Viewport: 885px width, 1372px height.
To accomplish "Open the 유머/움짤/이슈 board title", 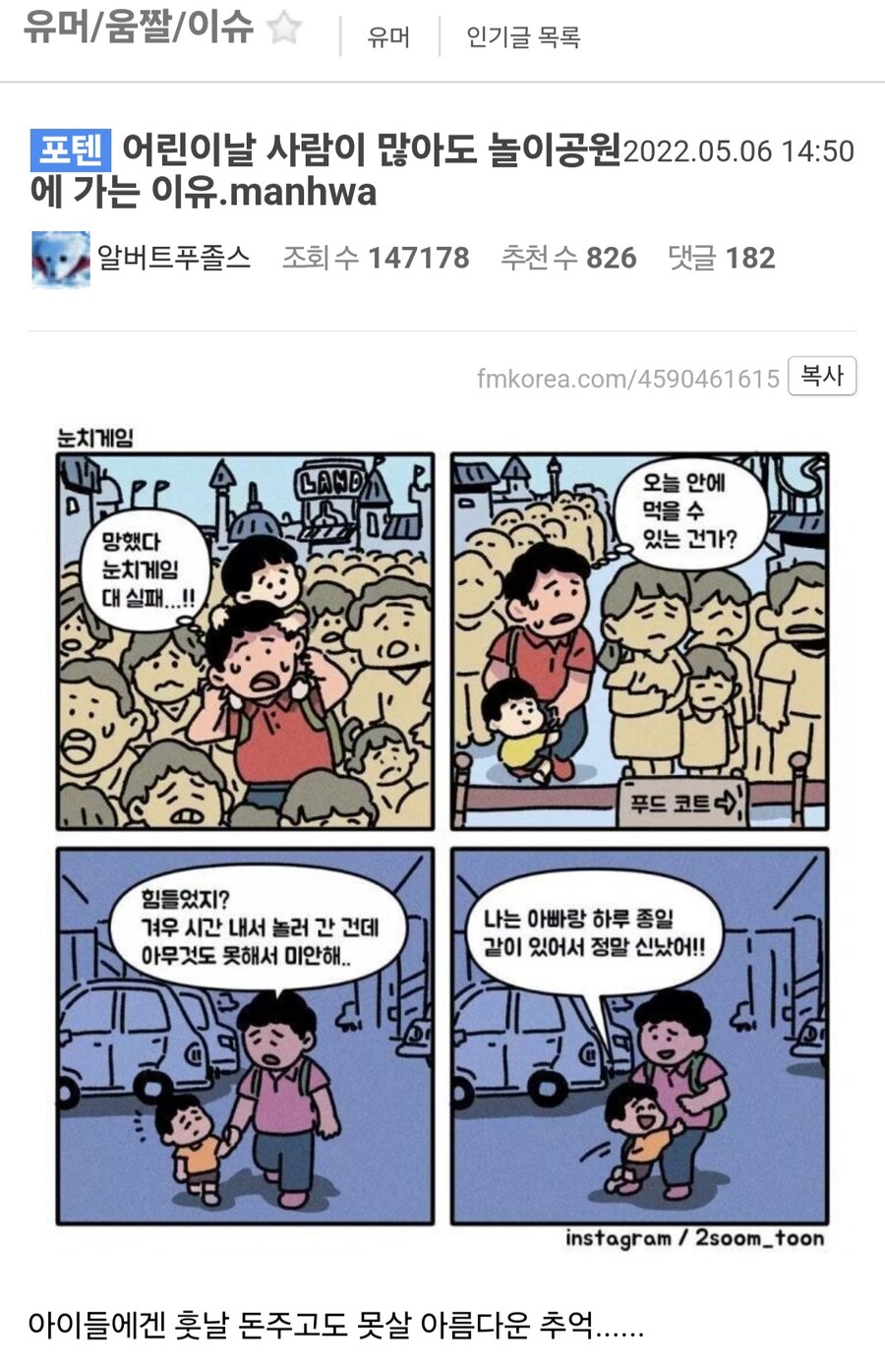I will tap(138, 28).
